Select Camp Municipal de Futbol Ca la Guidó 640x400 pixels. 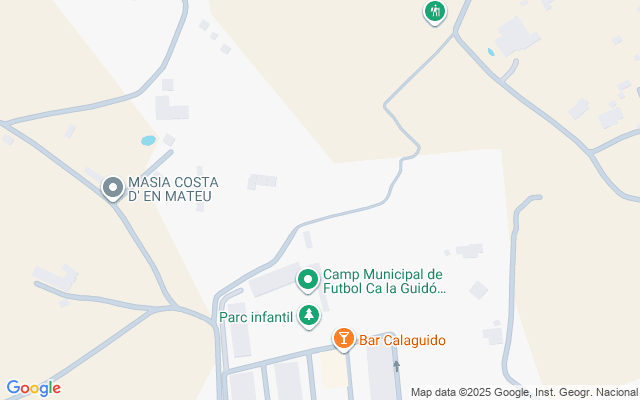click(309, 277)
